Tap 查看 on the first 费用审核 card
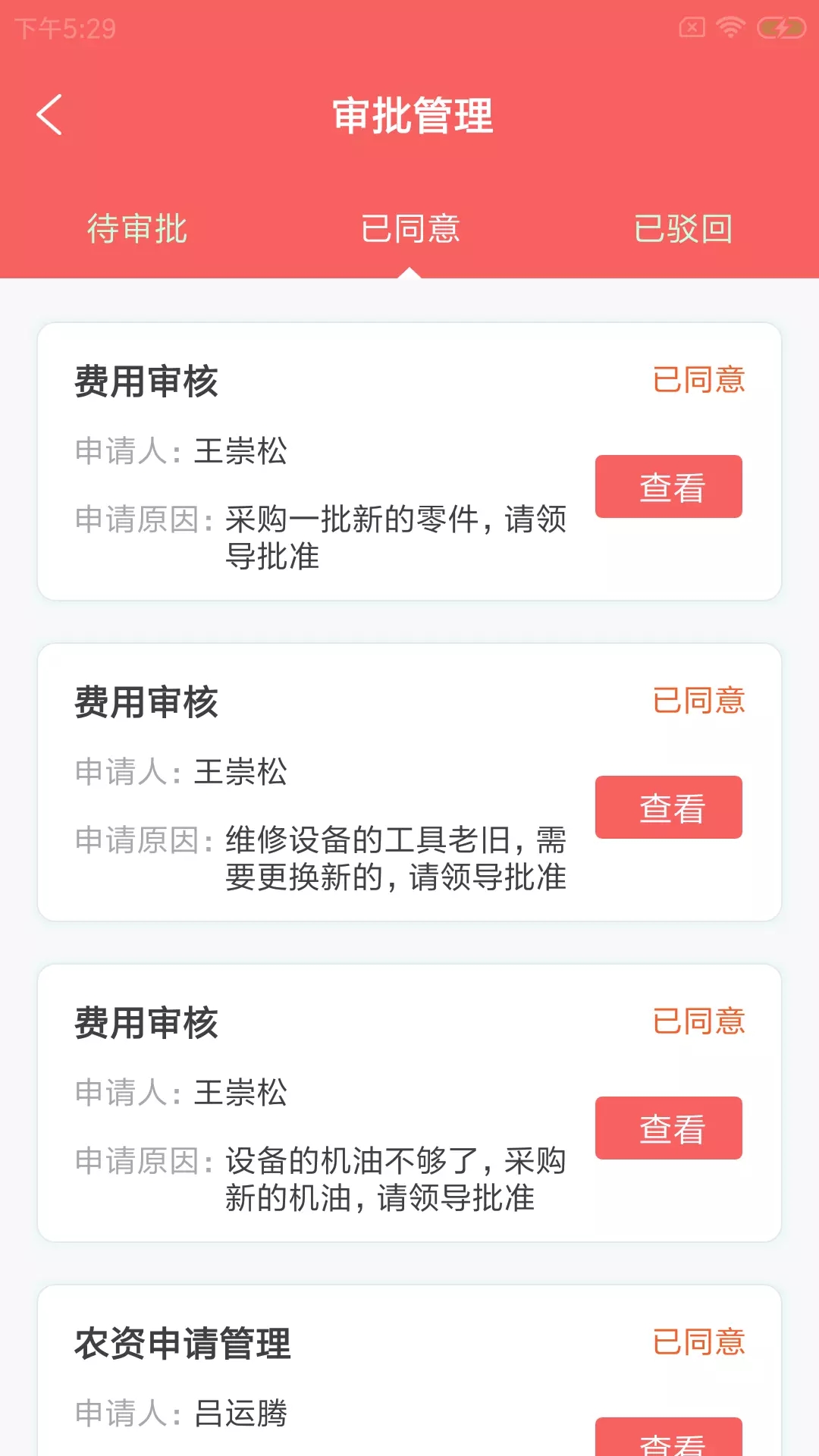The height and width of the screenshot is (1456, 819). pos(667,486)
